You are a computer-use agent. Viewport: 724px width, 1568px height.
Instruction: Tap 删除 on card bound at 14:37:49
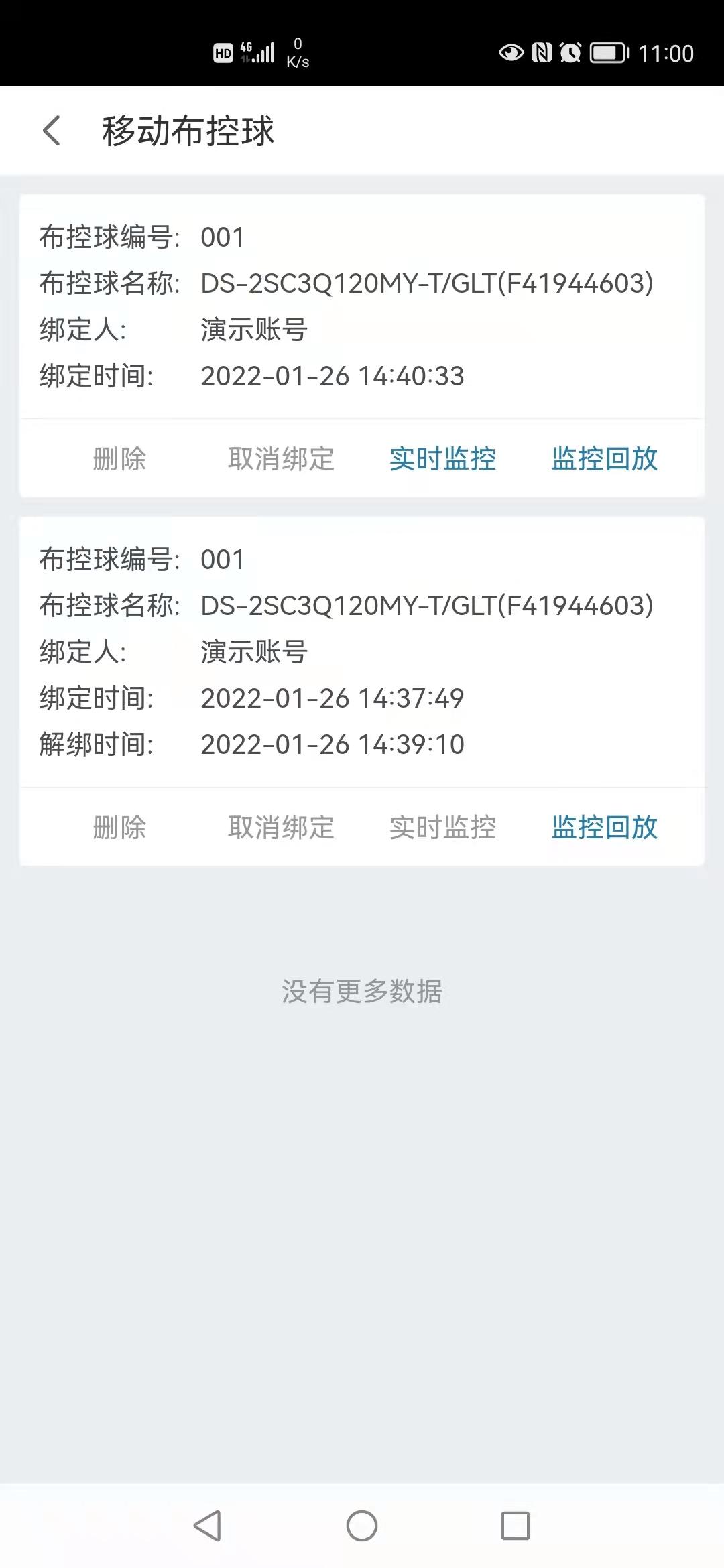pyautogui.click(x=119, y=828)
